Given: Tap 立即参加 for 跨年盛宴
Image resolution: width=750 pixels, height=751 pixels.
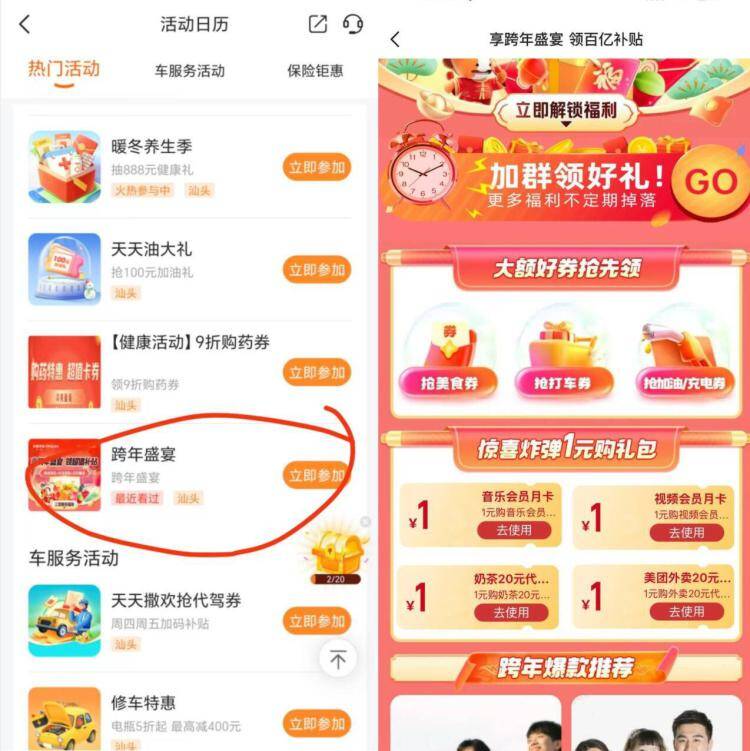Looking at the screenshot, I should 317,475.
